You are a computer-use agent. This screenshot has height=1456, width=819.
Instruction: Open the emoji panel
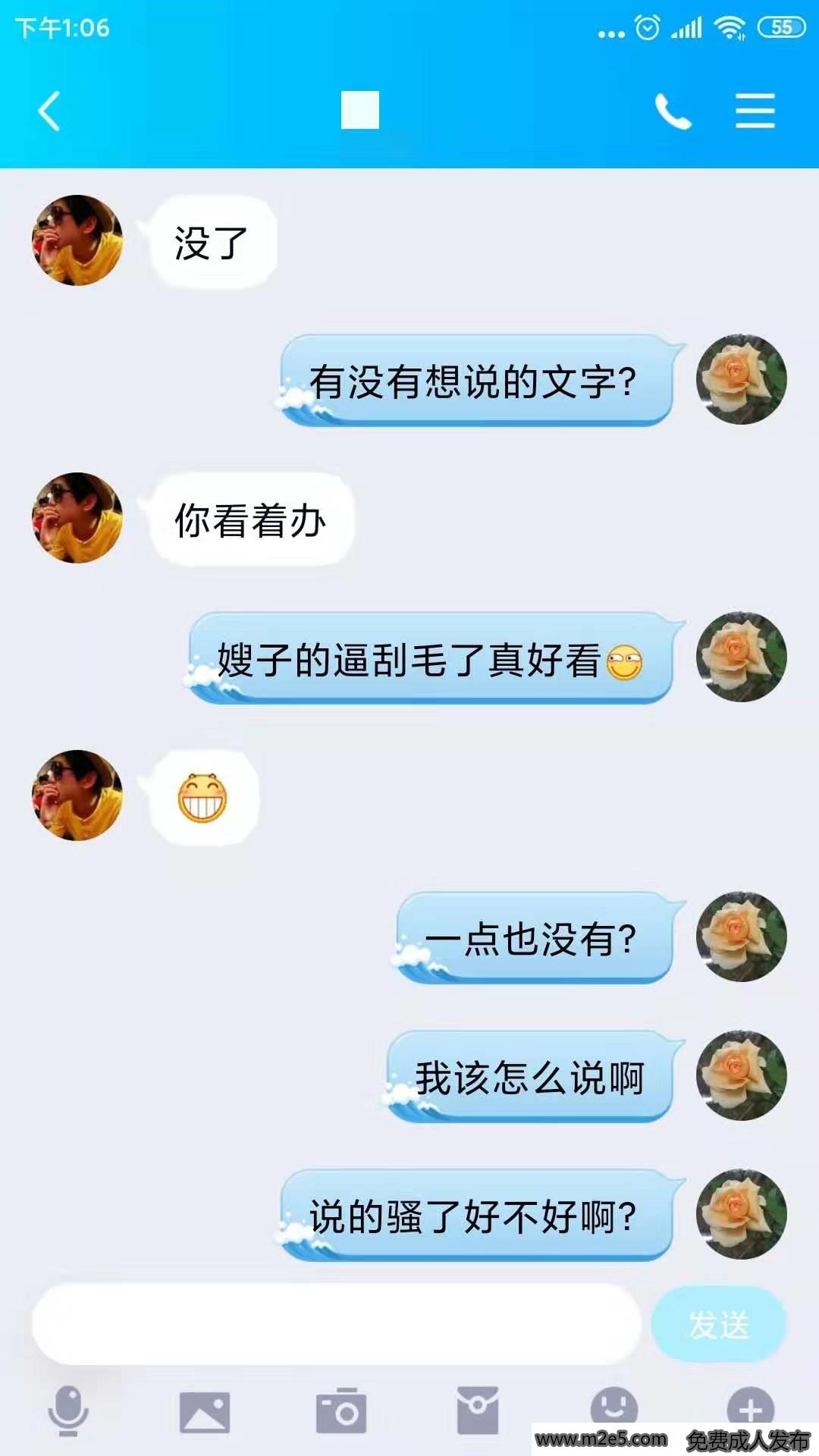613,1407
